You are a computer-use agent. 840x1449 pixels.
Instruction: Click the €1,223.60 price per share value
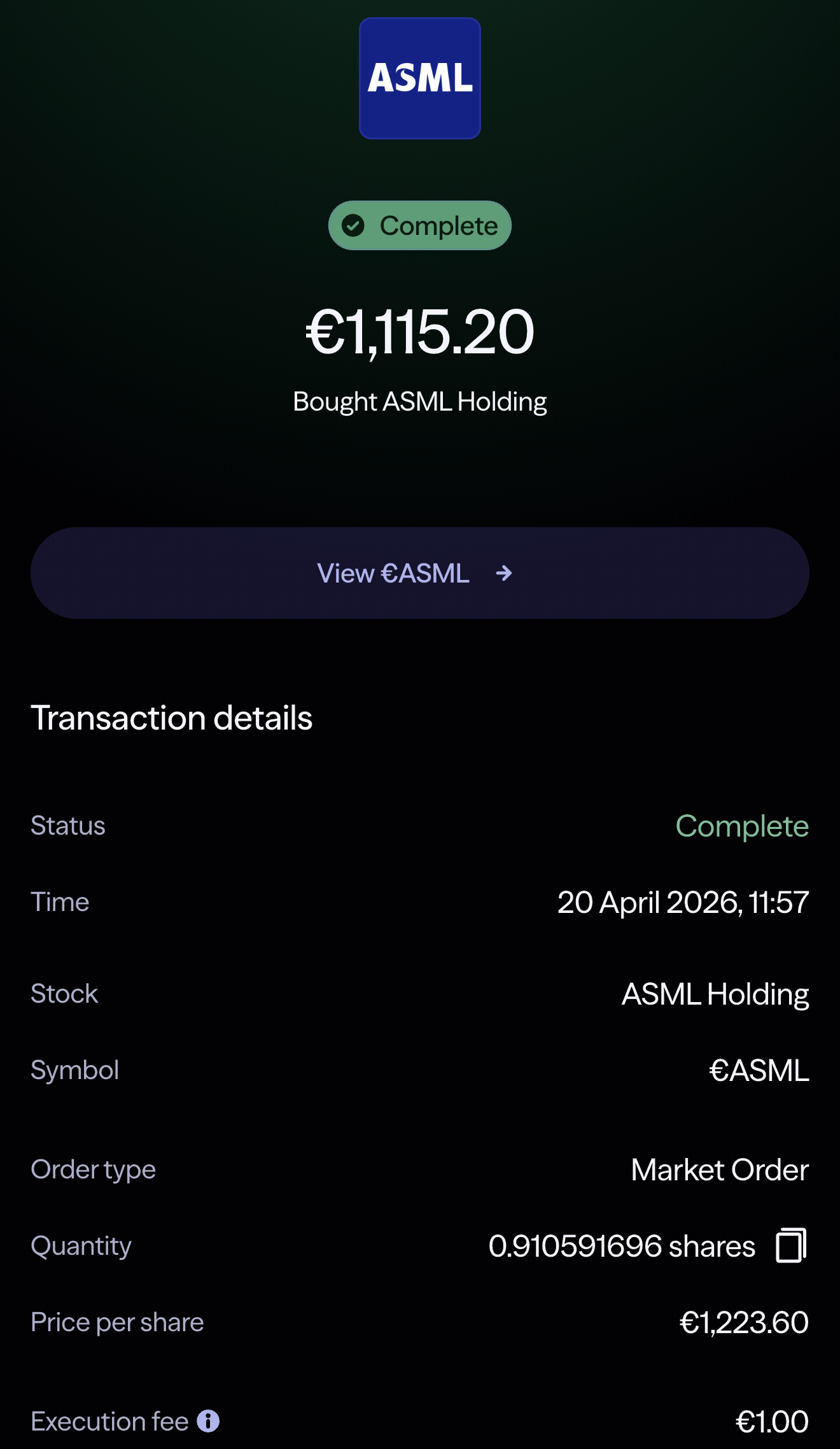(x=743, y=1322)
